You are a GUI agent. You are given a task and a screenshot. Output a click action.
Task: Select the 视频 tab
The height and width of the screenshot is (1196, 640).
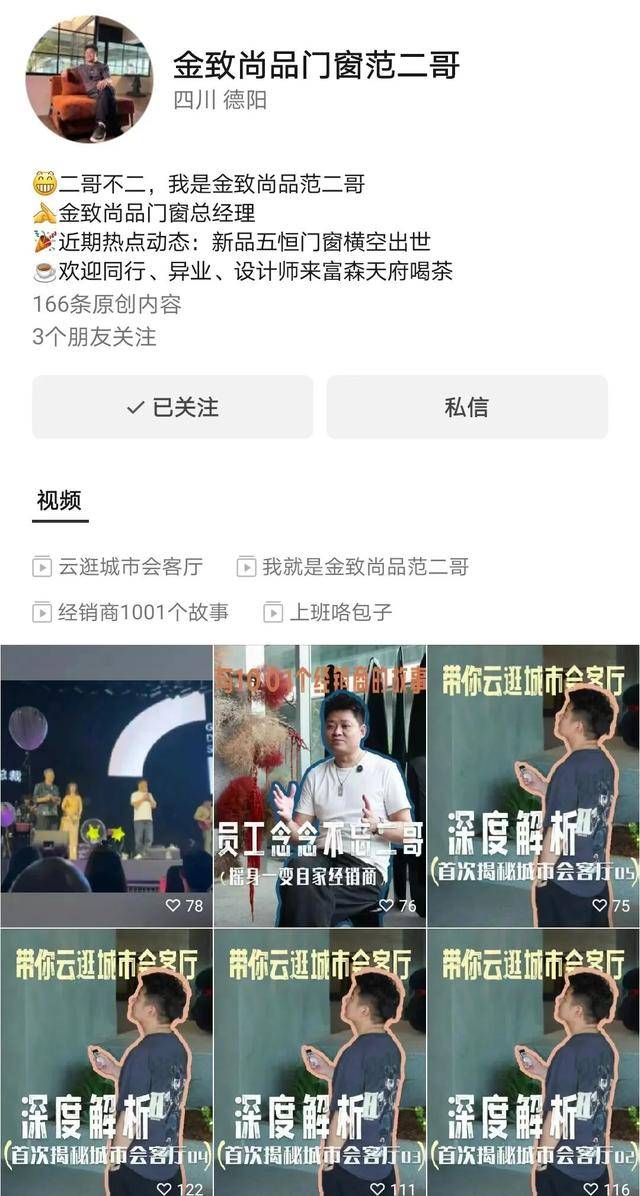59,501
